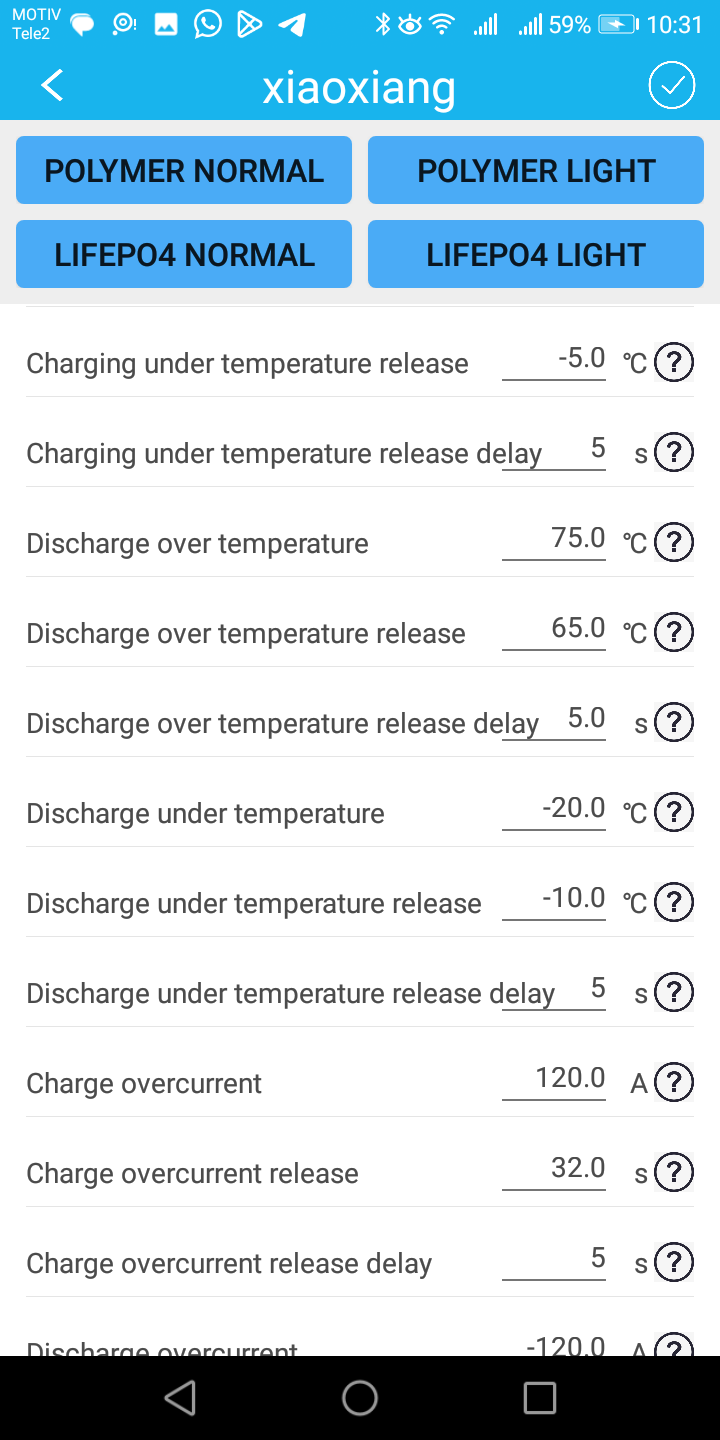720x1440 pixels.
Task: Show help for Discharge over temperature
Action: click(x=674, y=542)
